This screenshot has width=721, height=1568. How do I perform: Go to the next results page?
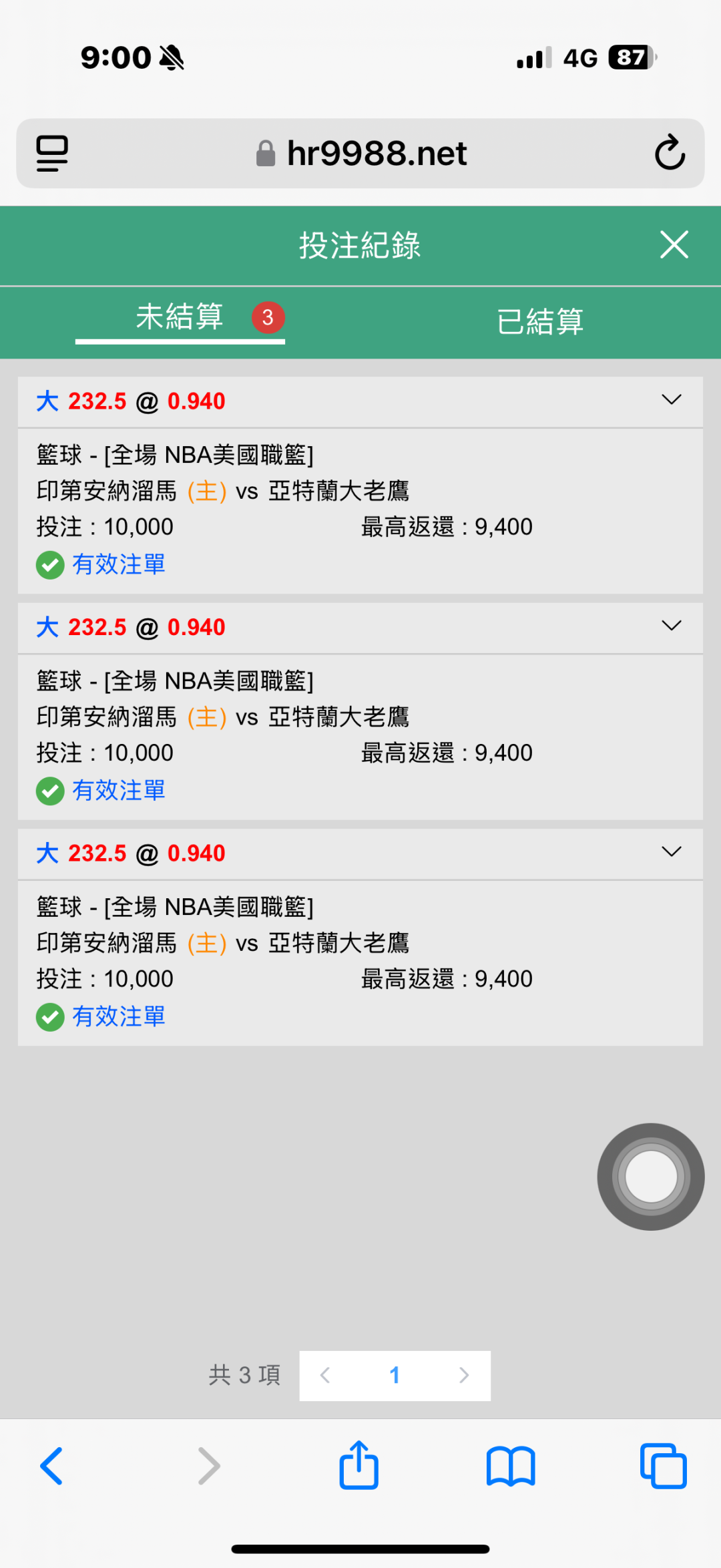(x=464, y=1375)
